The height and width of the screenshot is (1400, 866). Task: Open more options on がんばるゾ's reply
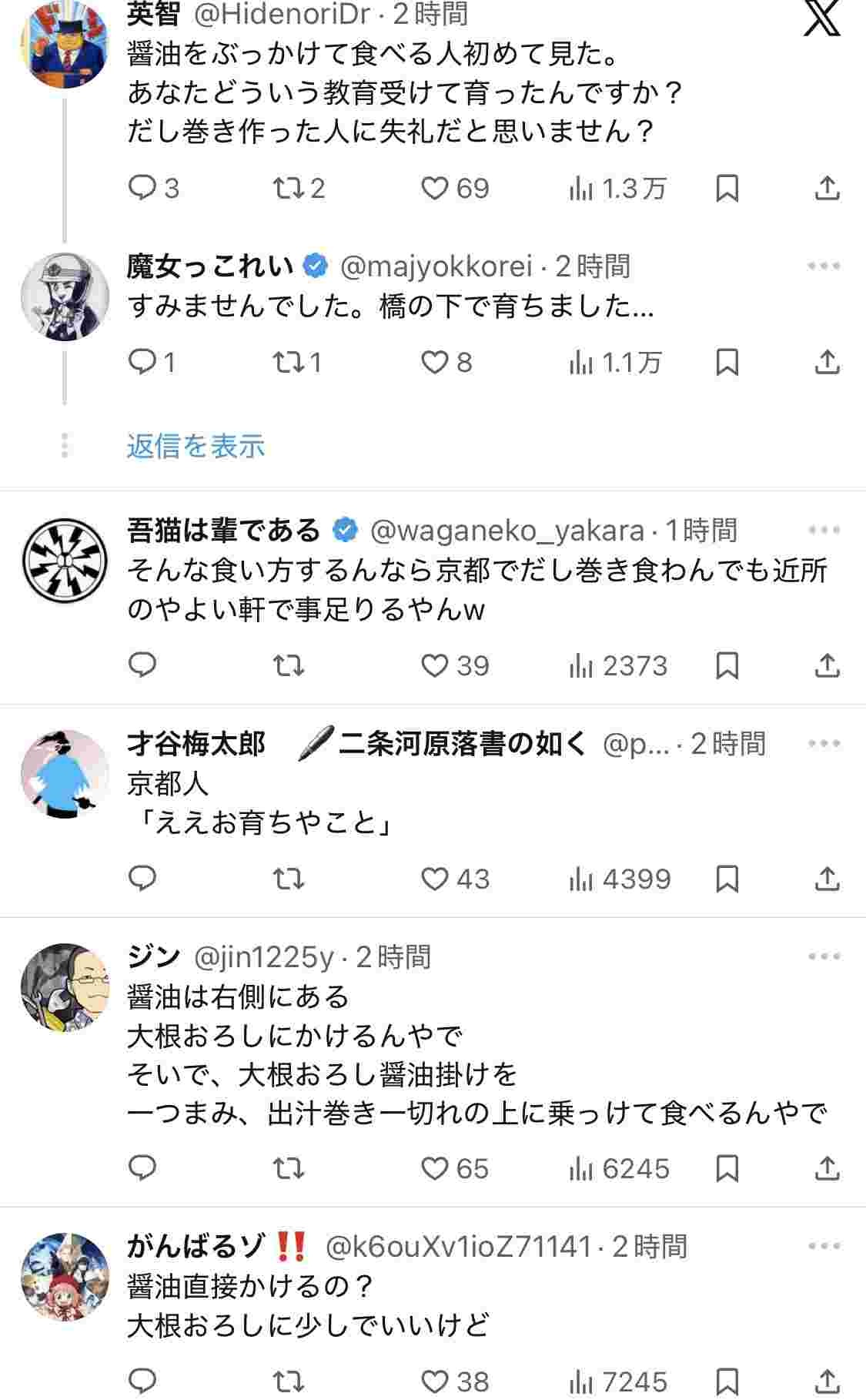824,1247
